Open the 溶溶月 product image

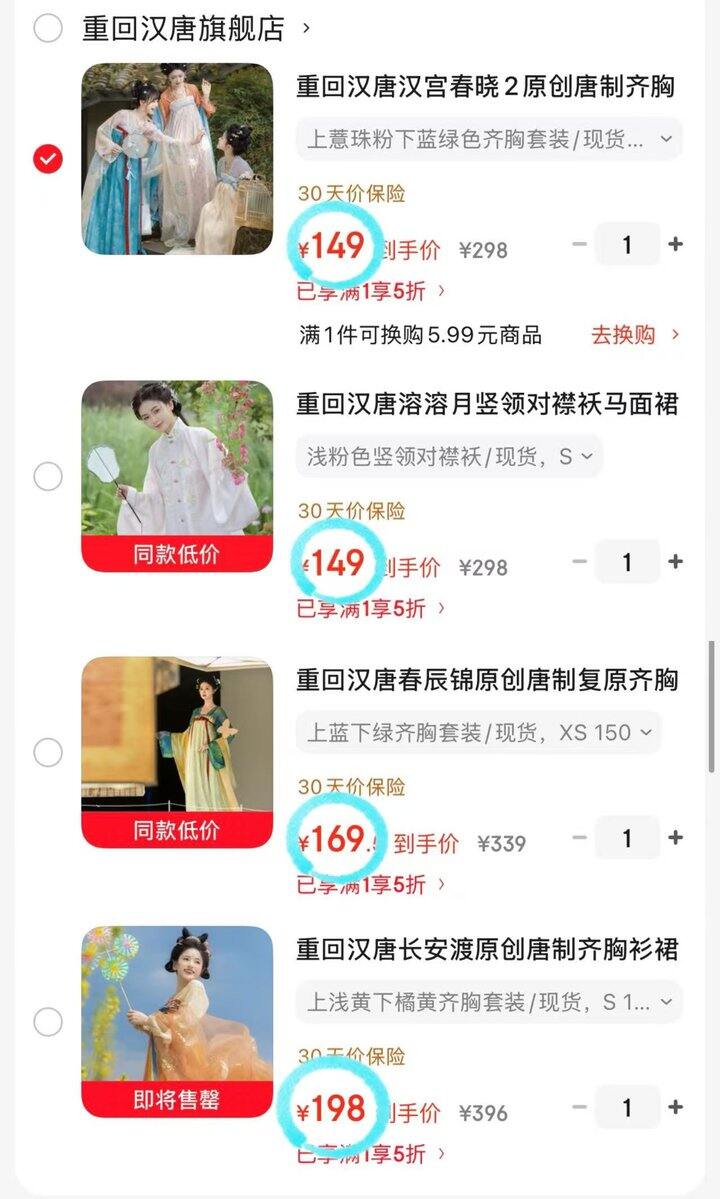177,476
